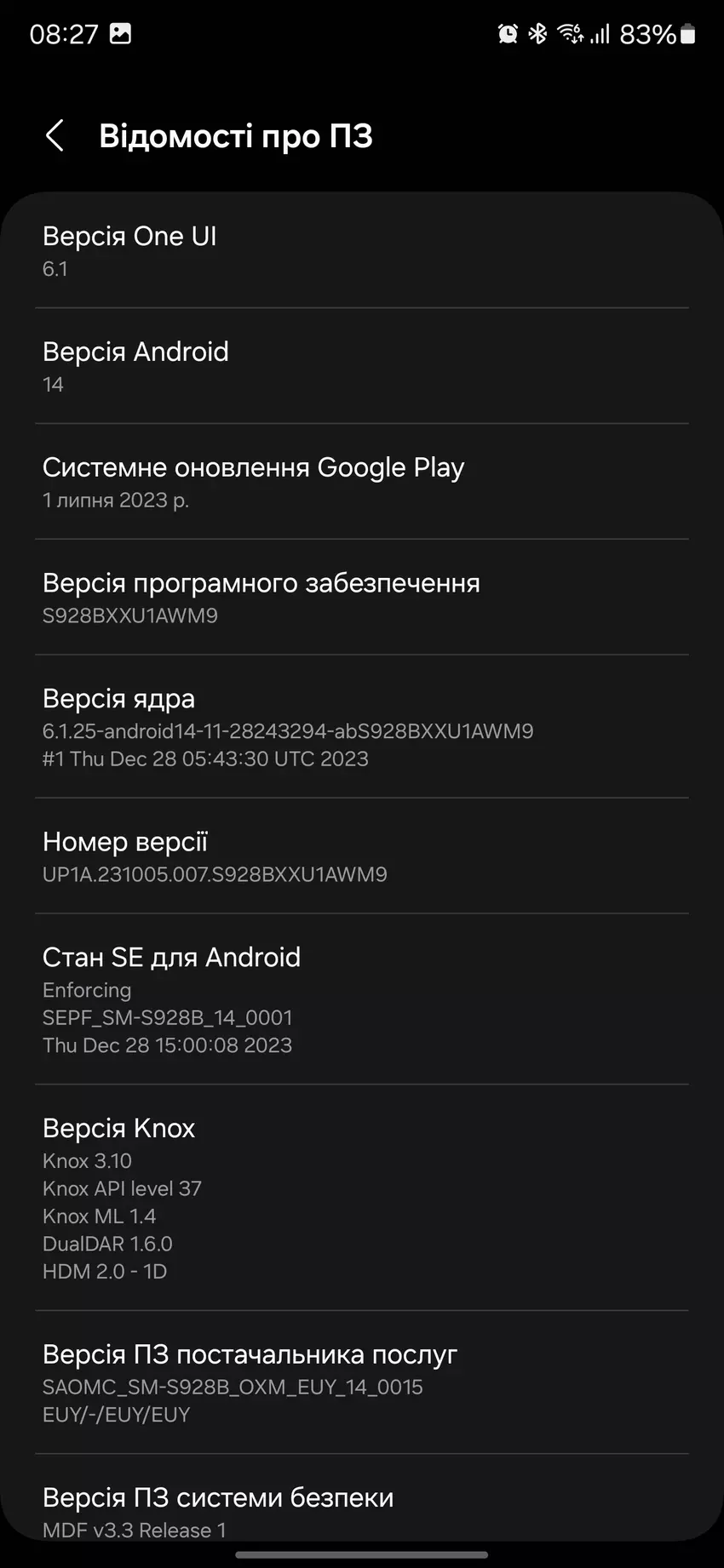Tap the Номер версії row

point(361,856)
